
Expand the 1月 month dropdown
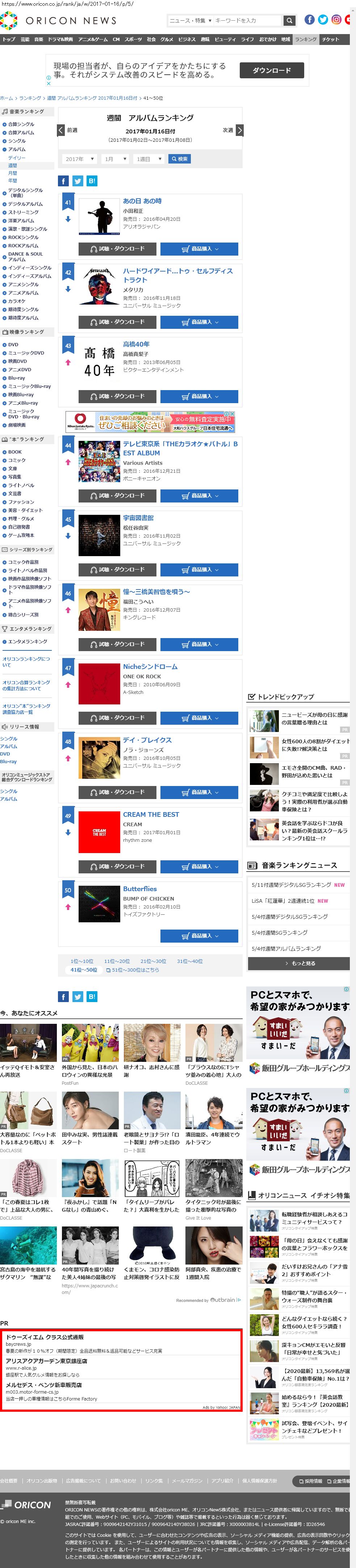tap(114, 159)
